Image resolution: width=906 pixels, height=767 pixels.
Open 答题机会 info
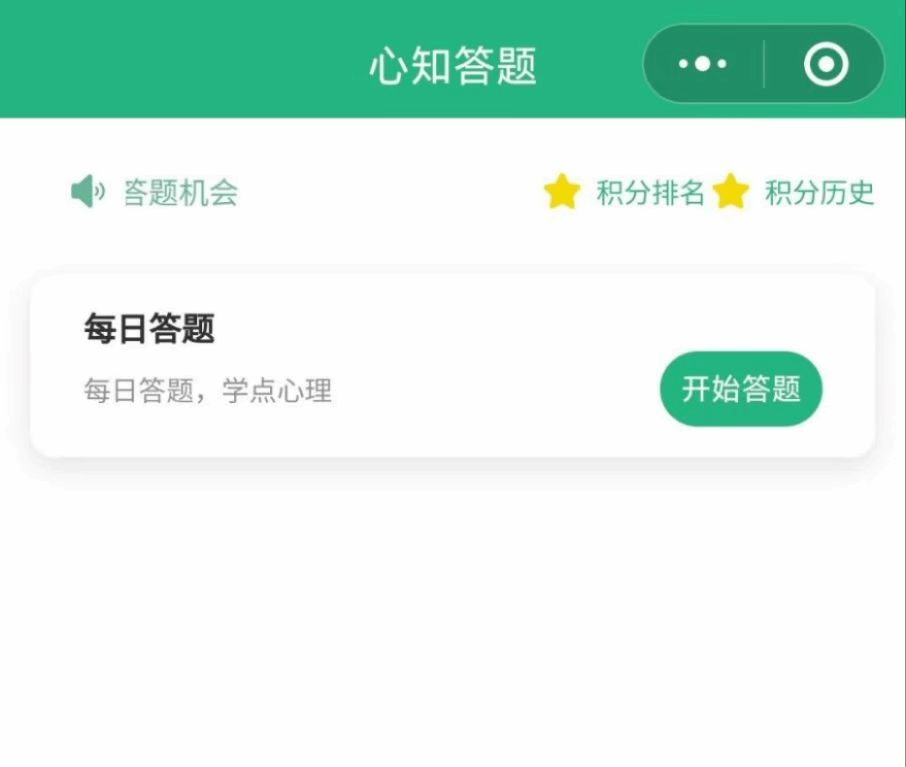(180, 192)
